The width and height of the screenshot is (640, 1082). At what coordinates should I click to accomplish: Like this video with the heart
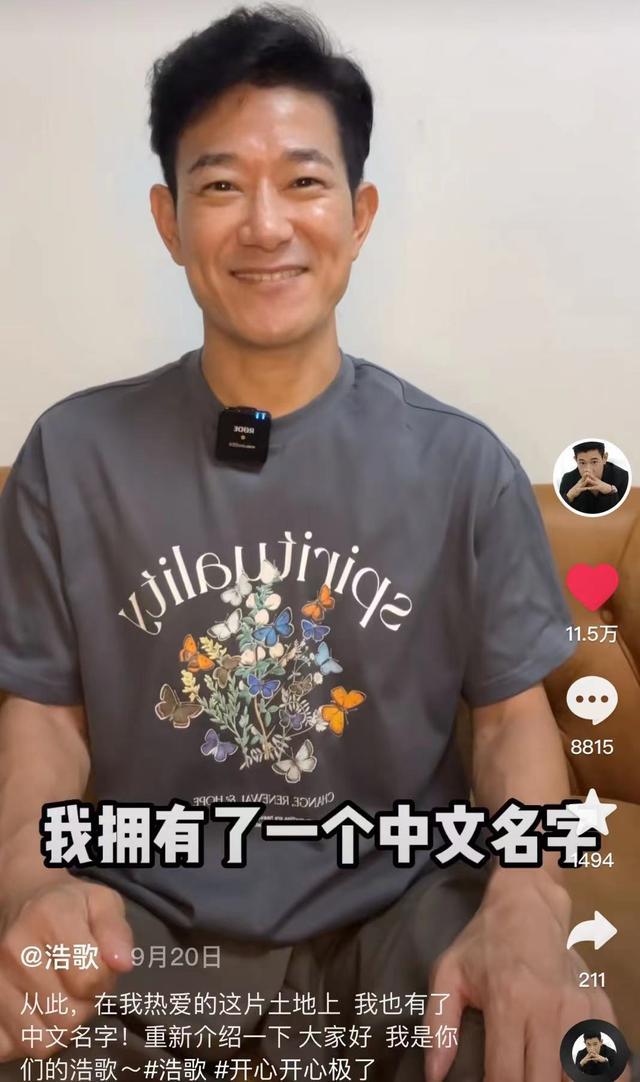point(592,587)
